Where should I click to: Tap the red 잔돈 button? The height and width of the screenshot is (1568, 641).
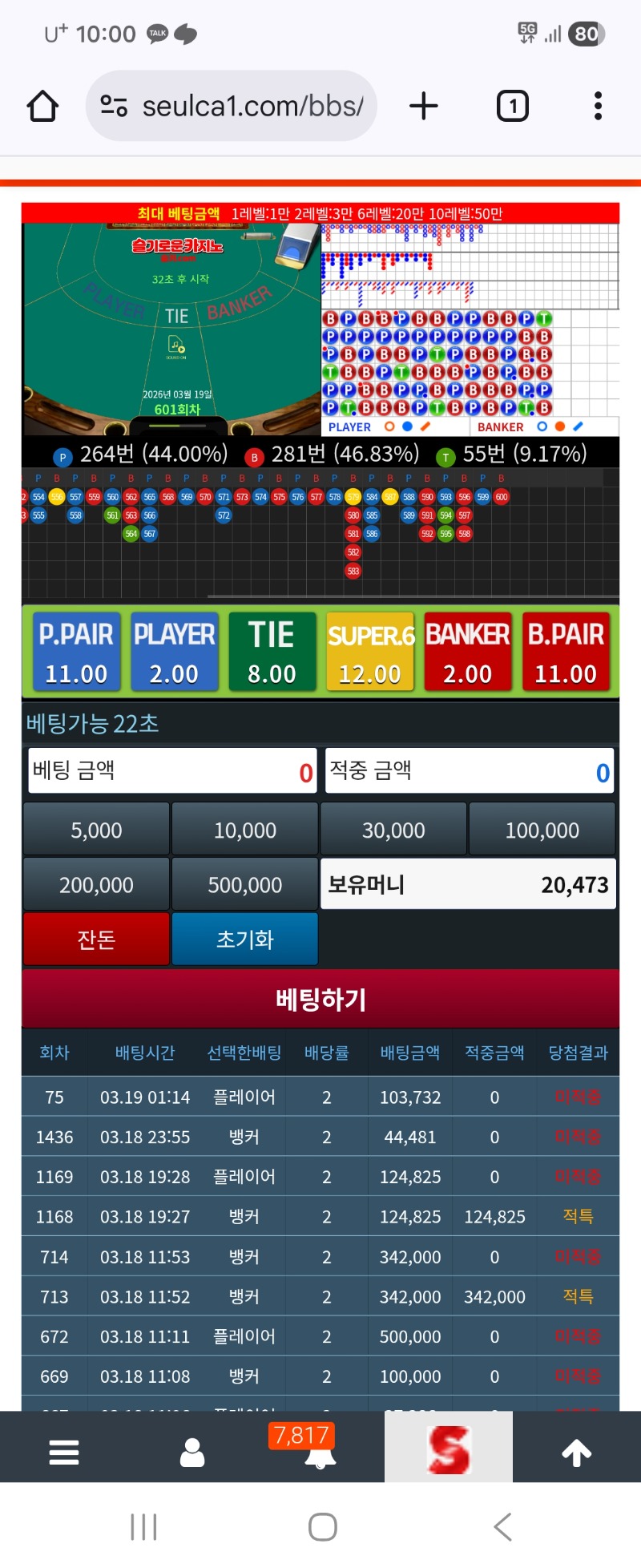[96, 939]
